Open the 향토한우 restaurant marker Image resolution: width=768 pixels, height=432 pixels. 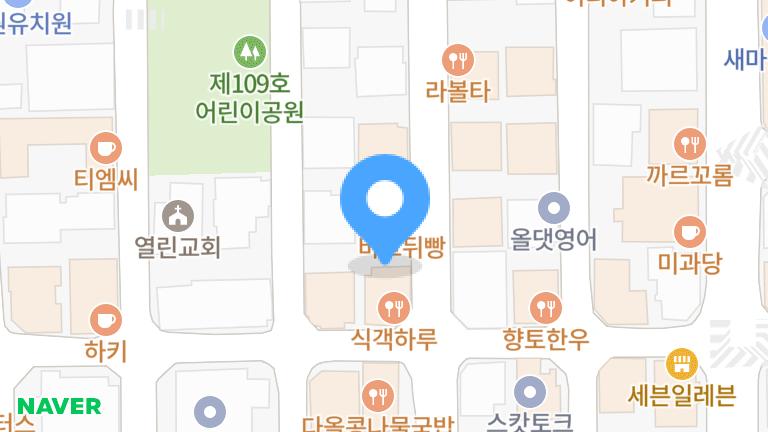(544, 308)
